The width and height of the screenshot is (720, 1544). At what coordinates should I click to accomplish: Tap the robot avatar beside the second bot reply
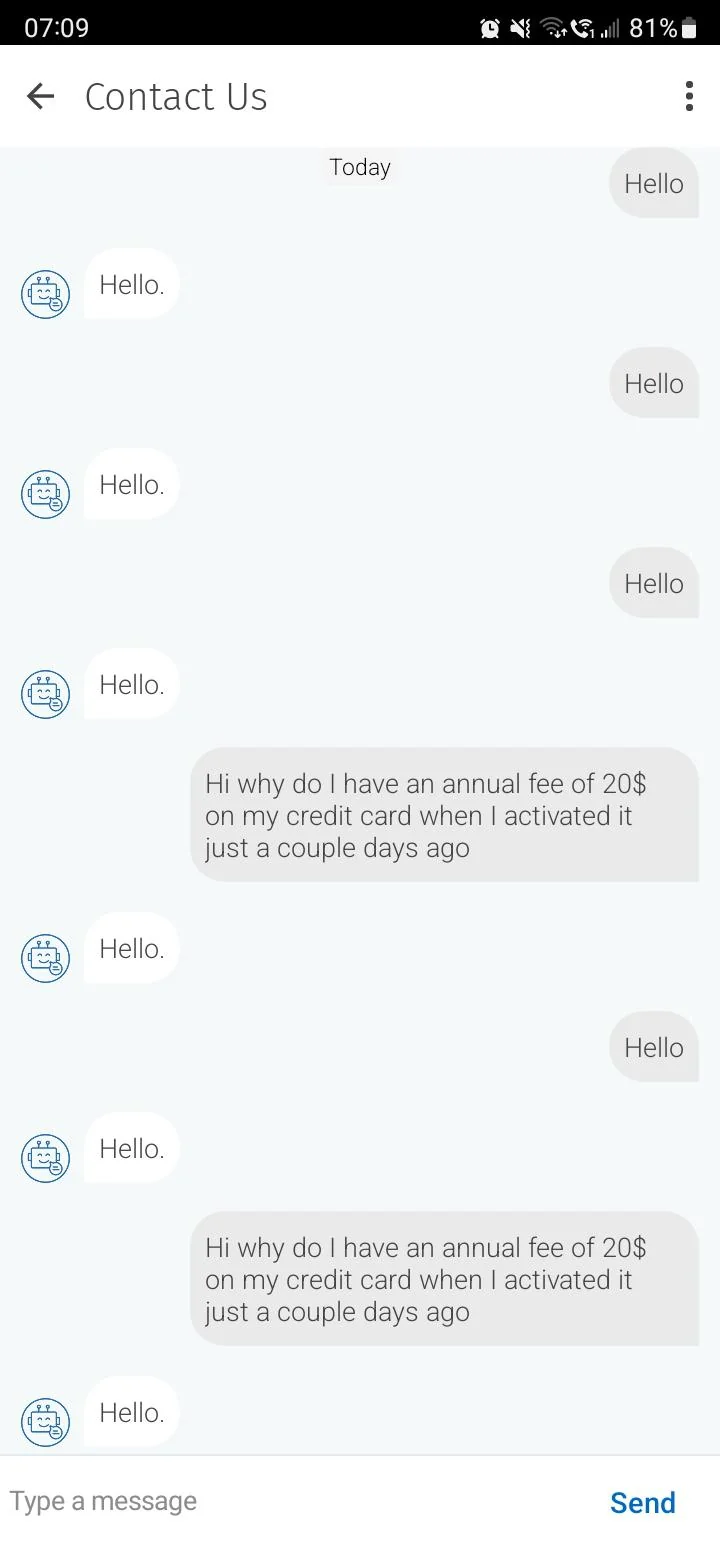point(45,494)
